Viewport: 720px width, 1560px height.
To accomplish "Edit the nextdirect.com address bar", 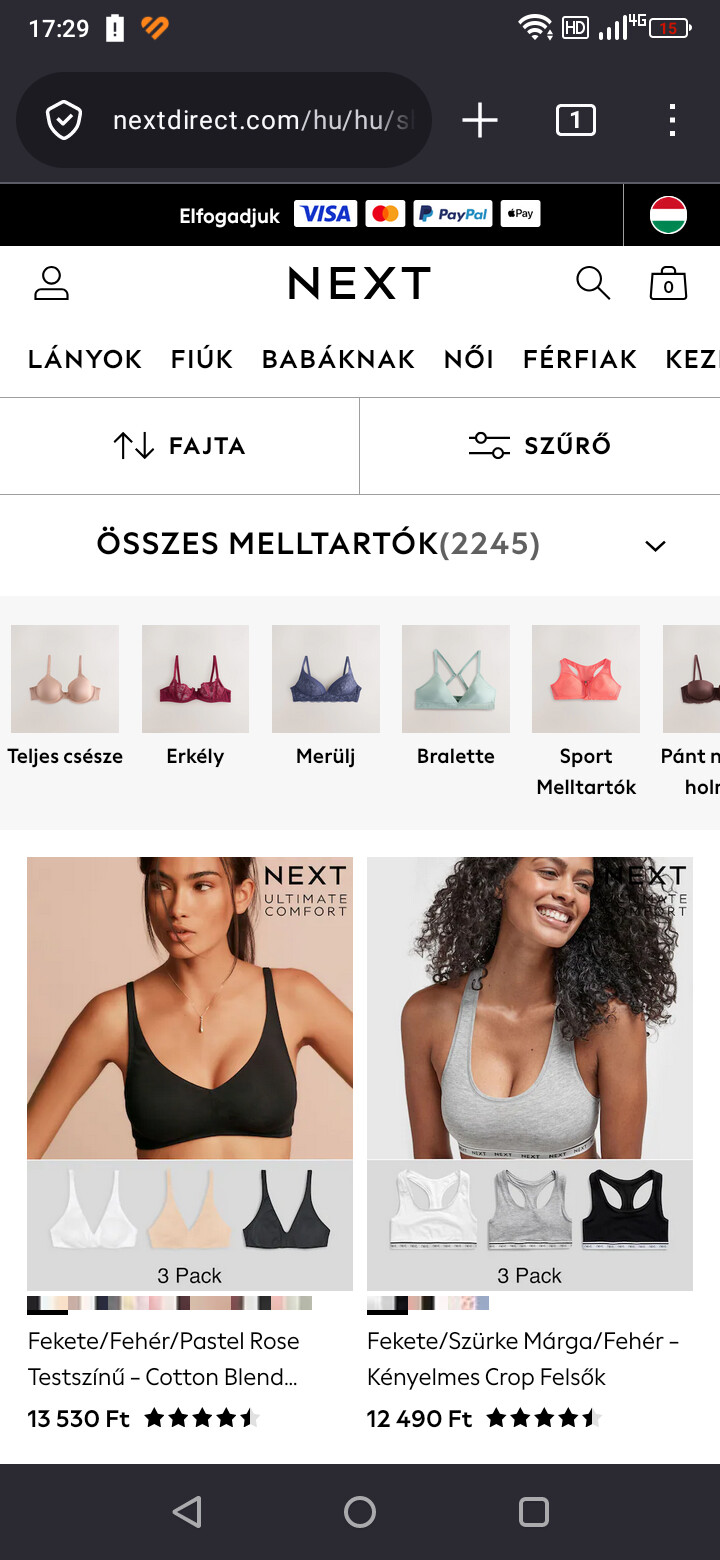I will pyautogui.click(x=260, y=120).
